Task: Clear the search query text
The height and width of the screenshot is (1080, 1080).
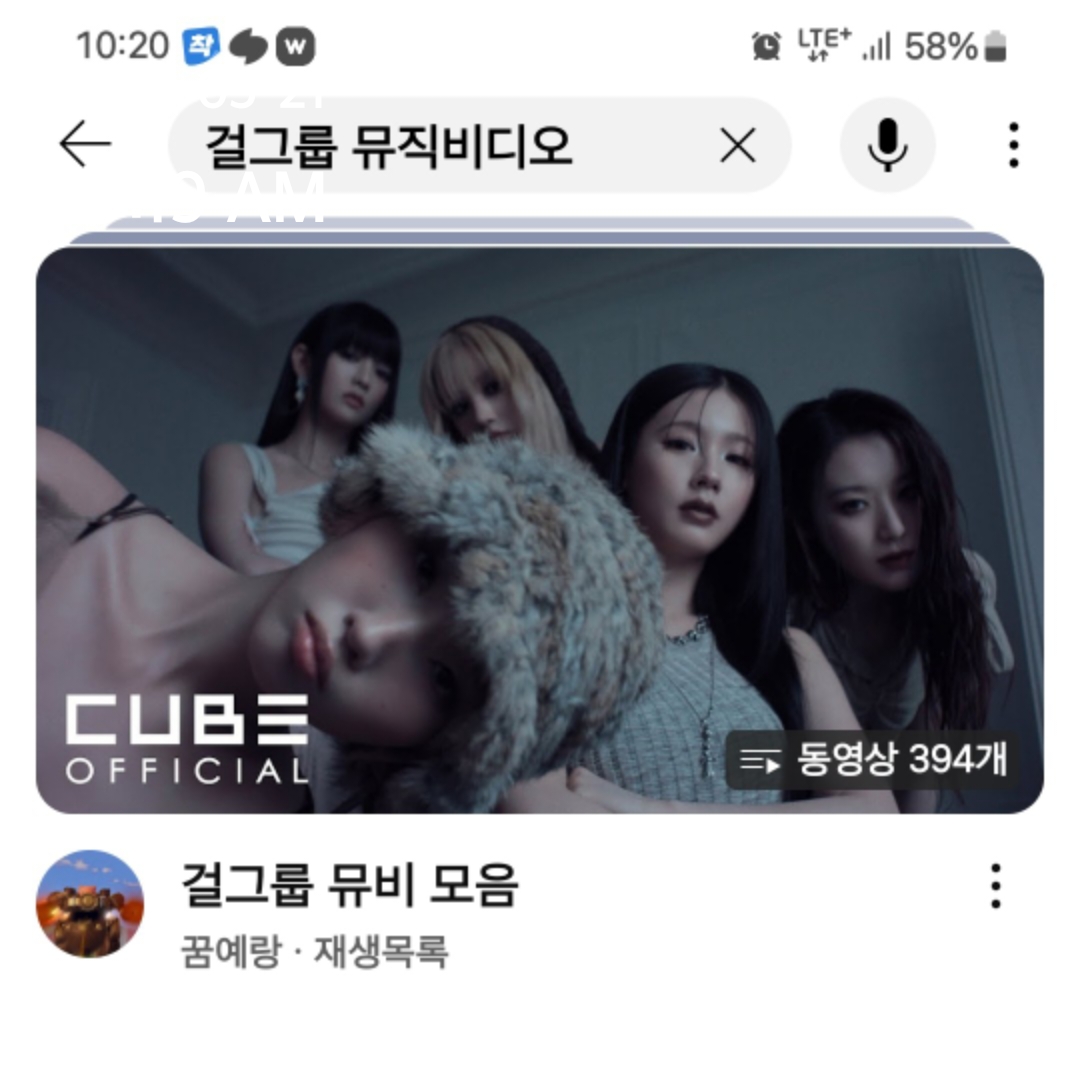Action: tap(738, 147)
